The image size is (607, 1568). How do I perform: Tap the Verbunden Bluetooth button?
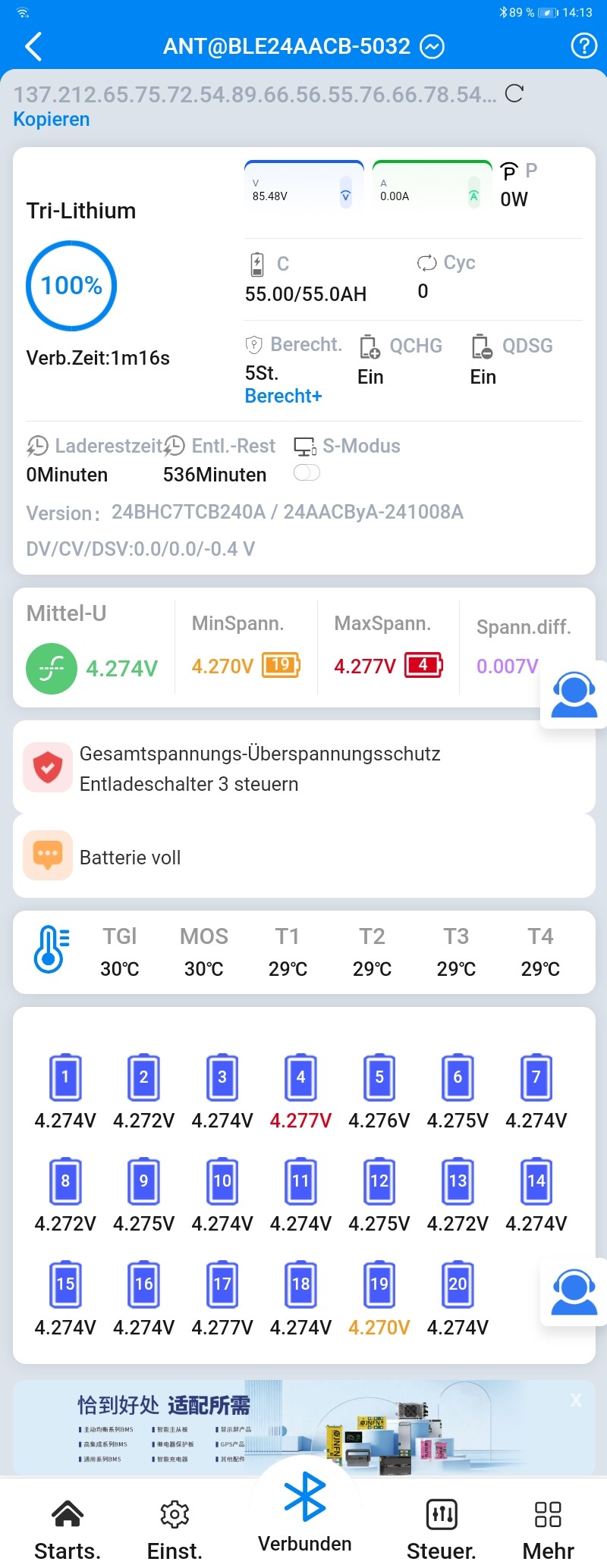pyautogui.click(x=305, y=1511)
